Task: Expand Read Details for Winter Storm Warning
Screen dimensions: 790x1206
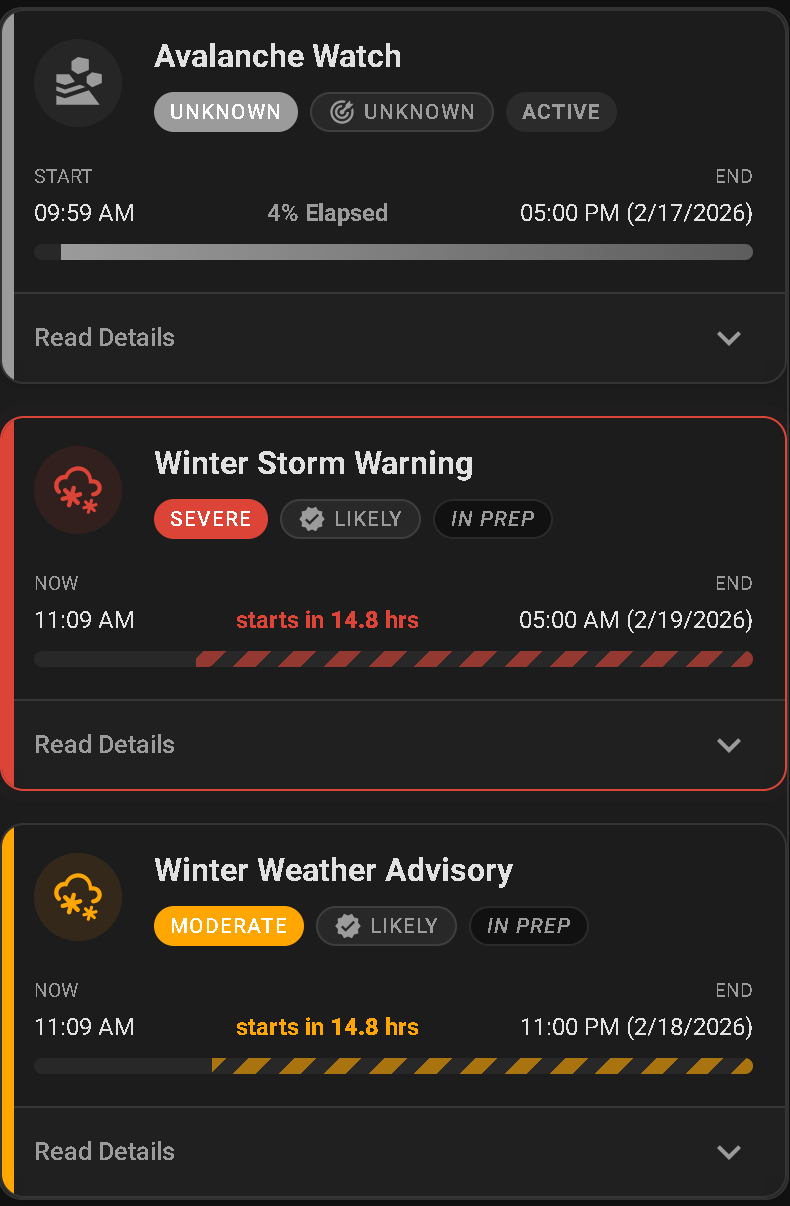Action: pyautogui.click(x=728, y=745)
